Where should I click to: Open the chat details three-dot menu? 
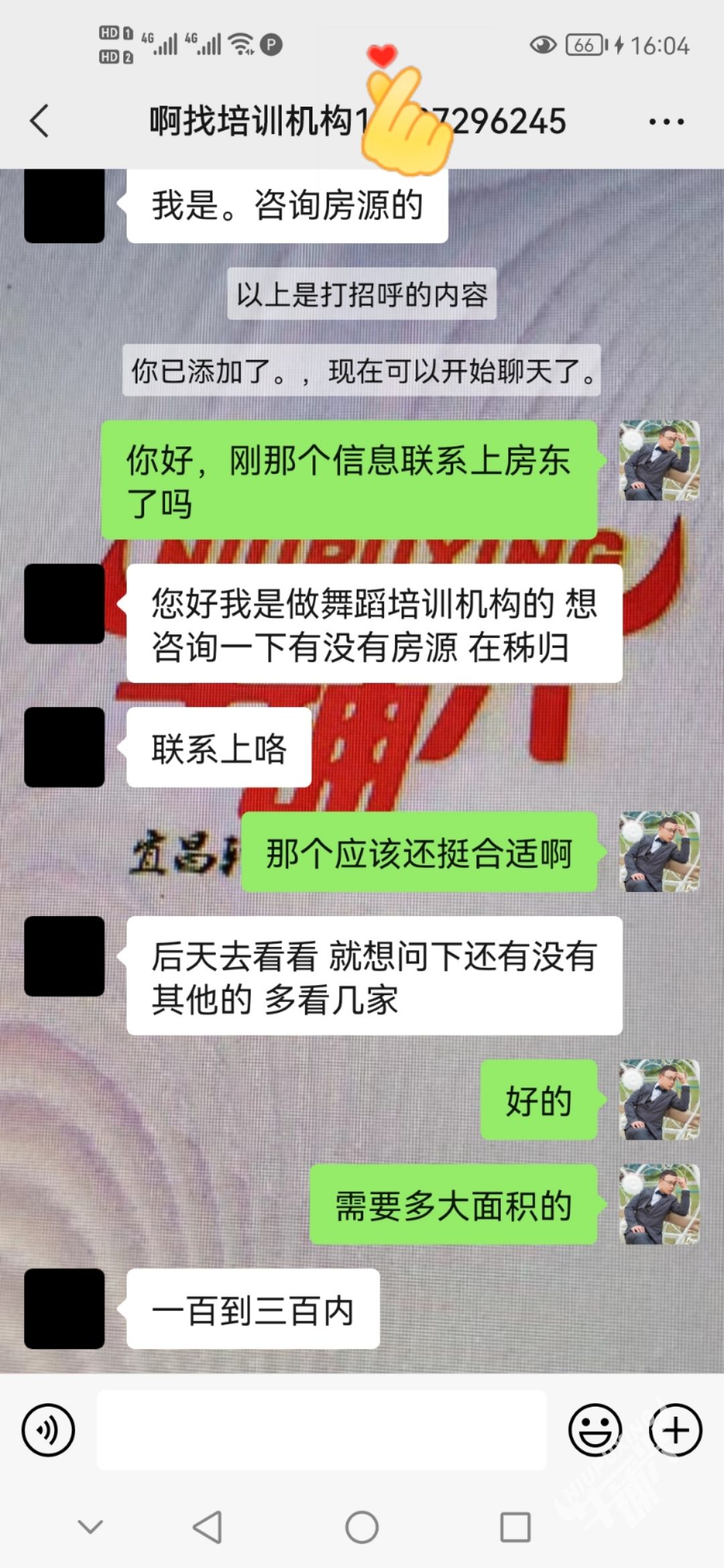pyautogui.click(x=666, y=122)
